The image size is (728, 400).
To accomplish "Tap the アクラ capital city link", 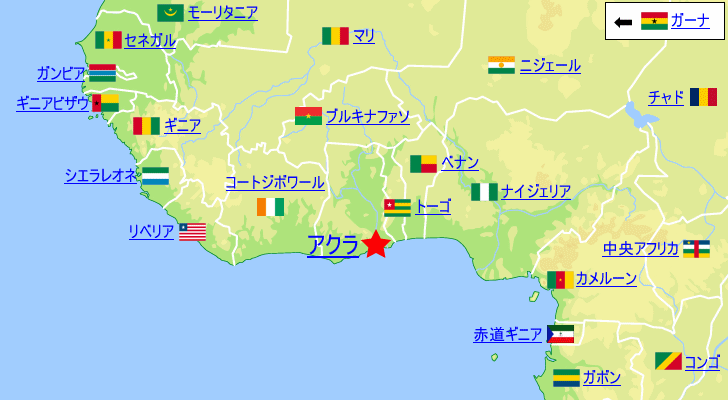I will [333, 245].
